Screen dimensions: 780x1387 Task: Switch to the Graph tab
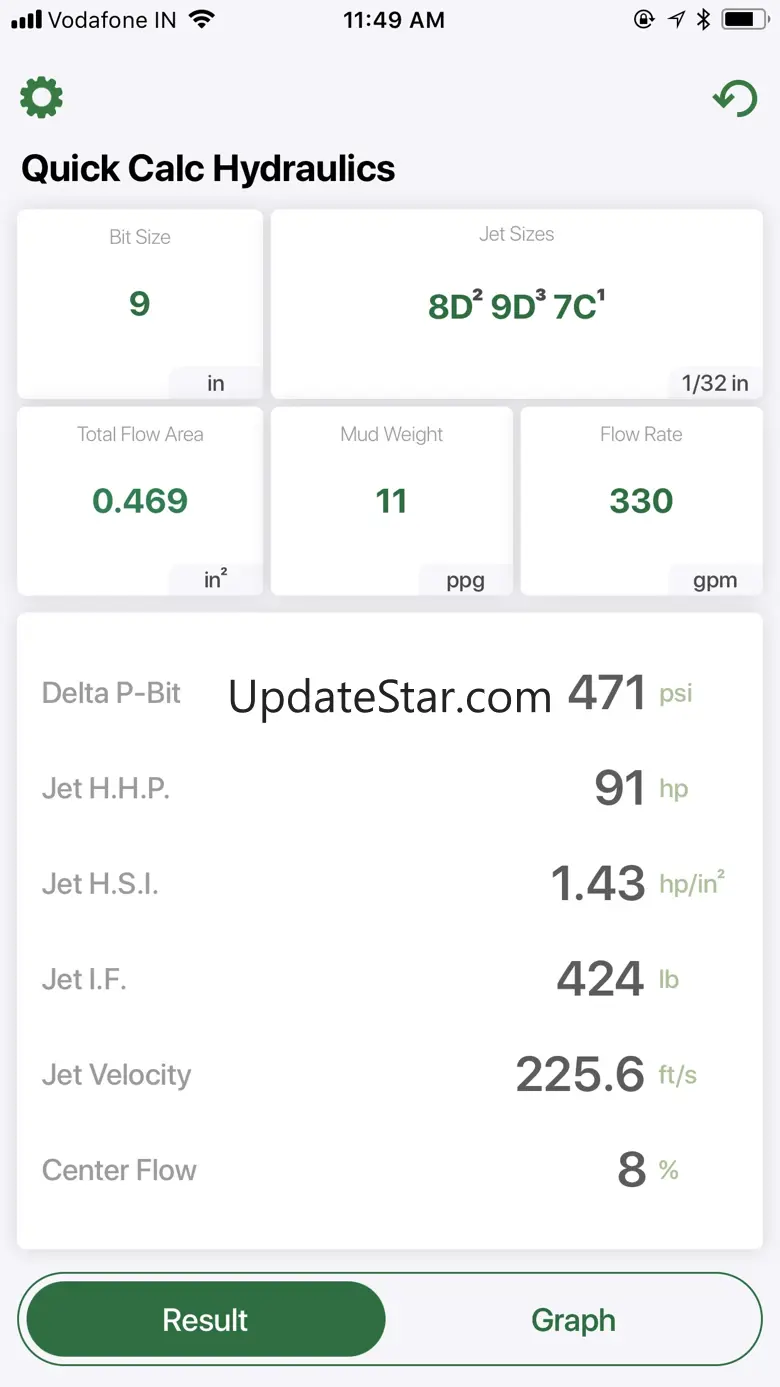573,1320
